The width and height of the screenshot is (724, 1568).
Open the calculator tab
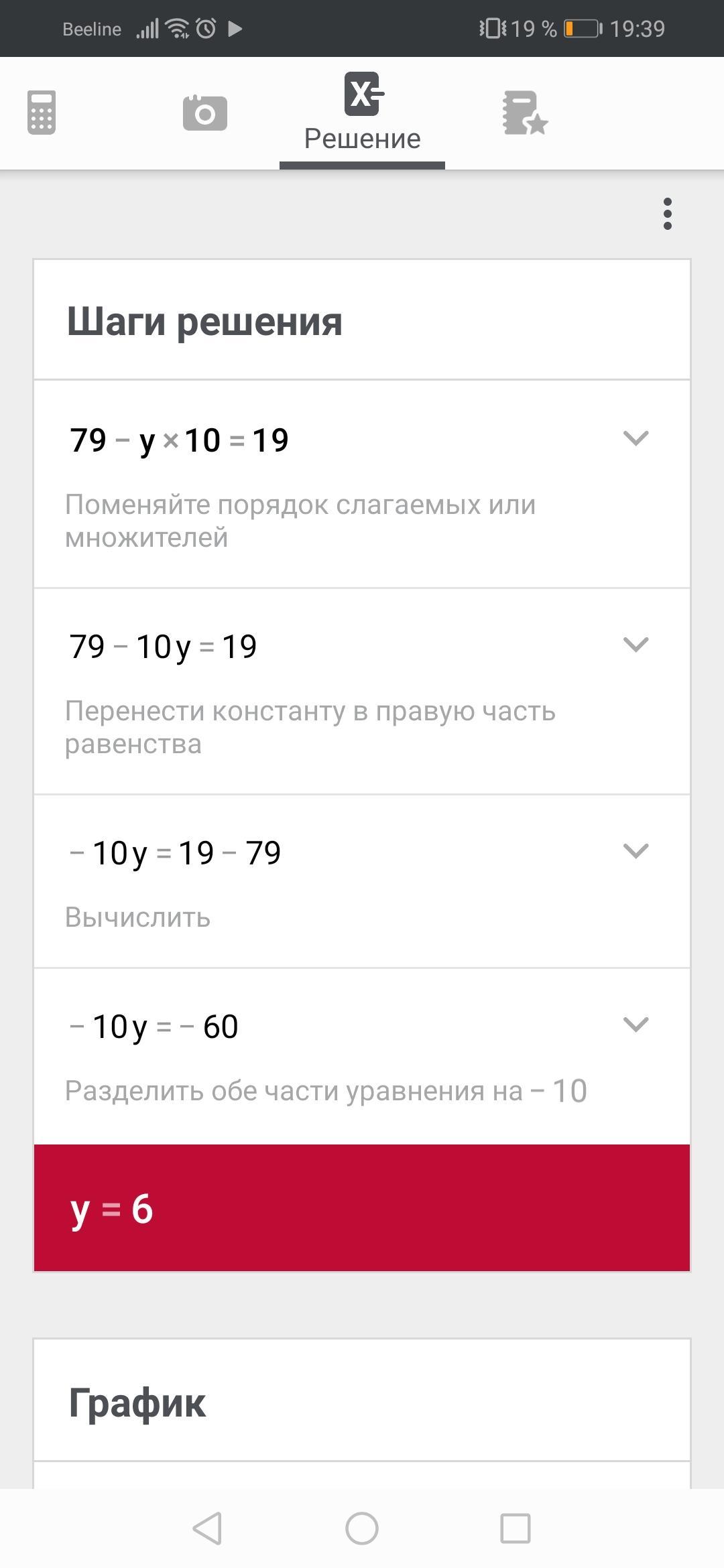tap(41, 113)
